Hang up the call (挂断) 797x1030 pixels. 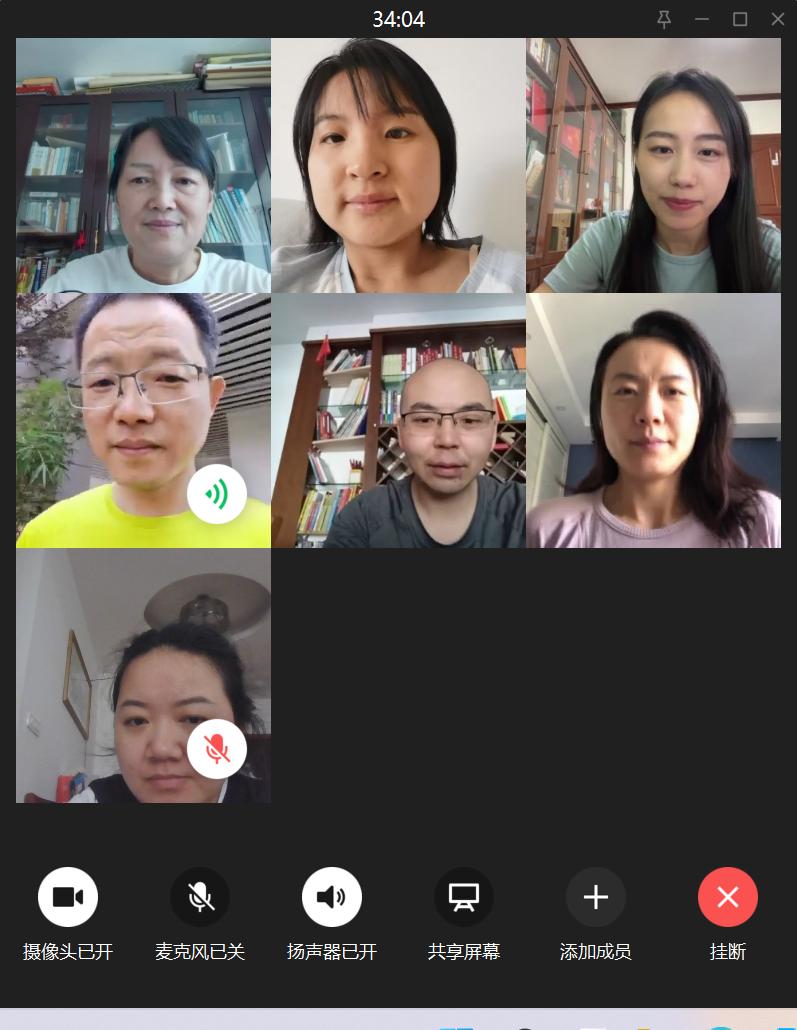pos(728,897)
